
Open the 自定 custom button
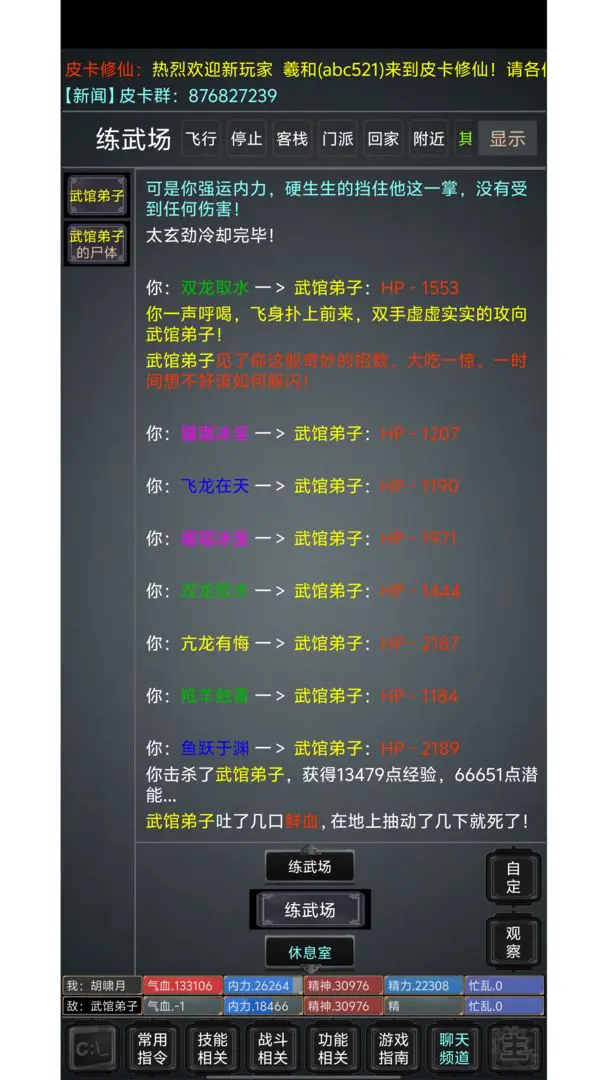coord(513,877)
